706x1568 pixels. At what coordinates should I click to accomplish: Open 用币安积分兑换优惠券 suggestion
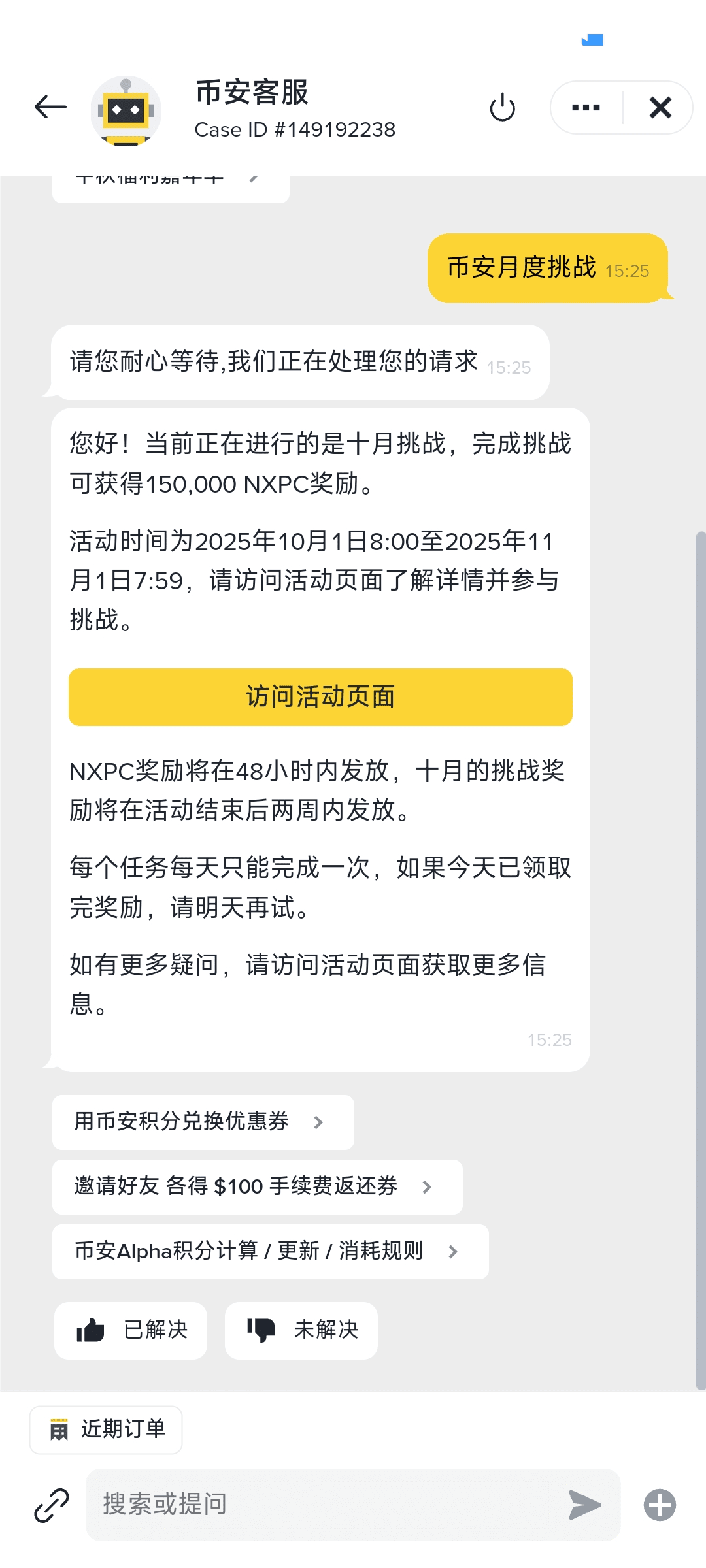click(203, 1122)
